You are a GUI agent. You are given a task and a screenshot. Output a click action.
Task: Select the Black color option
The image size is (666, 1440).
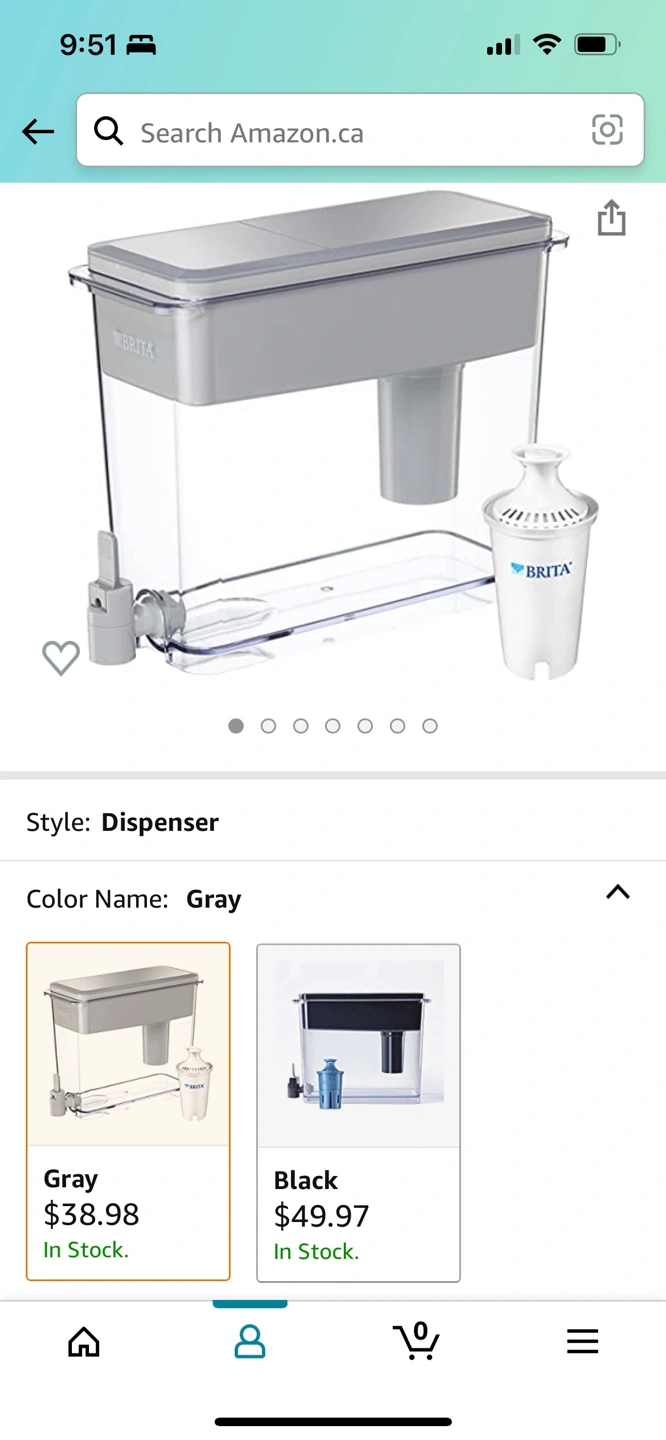coord(358,1112)
